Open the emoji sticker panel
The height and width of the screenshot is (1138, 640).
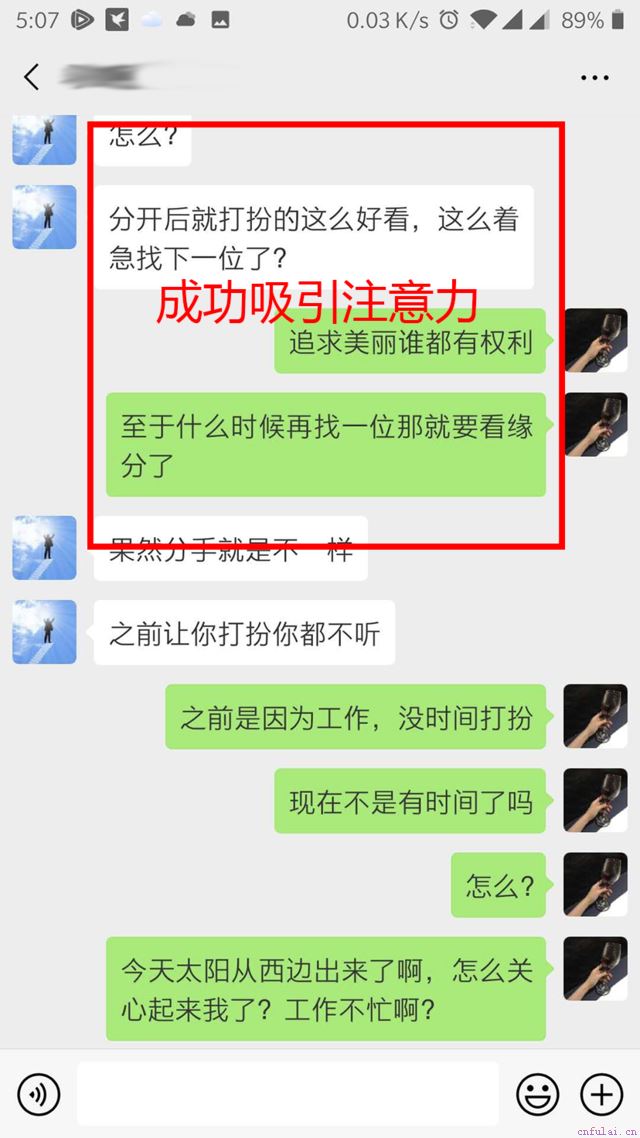(537, 1094)
